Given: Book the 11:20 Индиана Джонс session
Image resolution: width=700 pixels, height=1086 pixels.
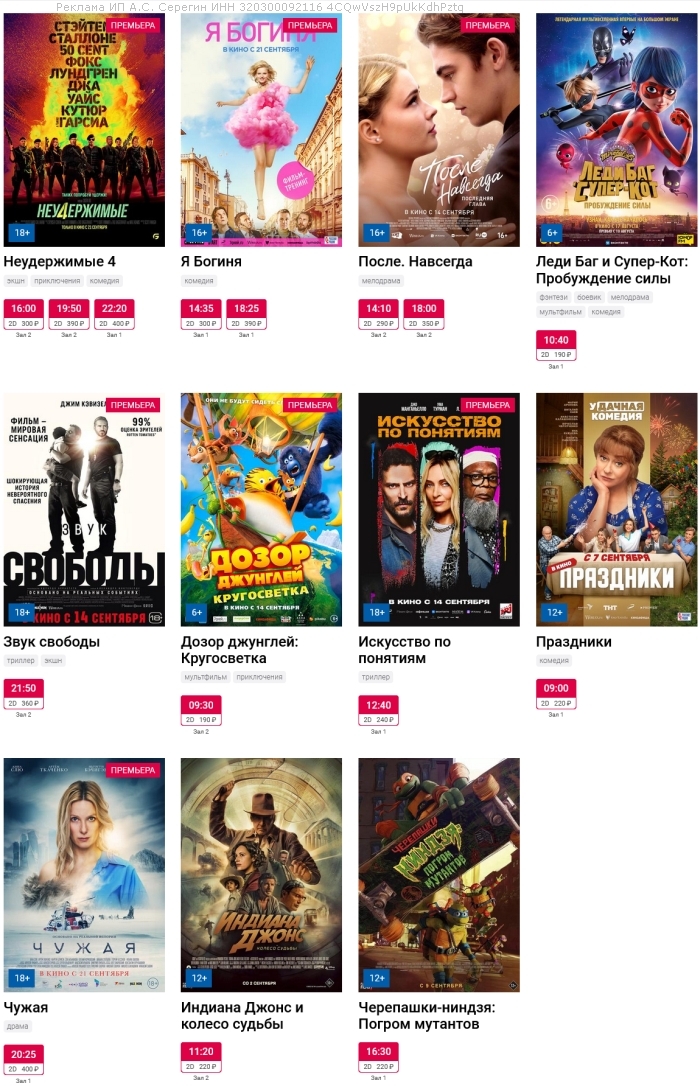Looking at the screenshot, I should click(x=201, y=1057).
